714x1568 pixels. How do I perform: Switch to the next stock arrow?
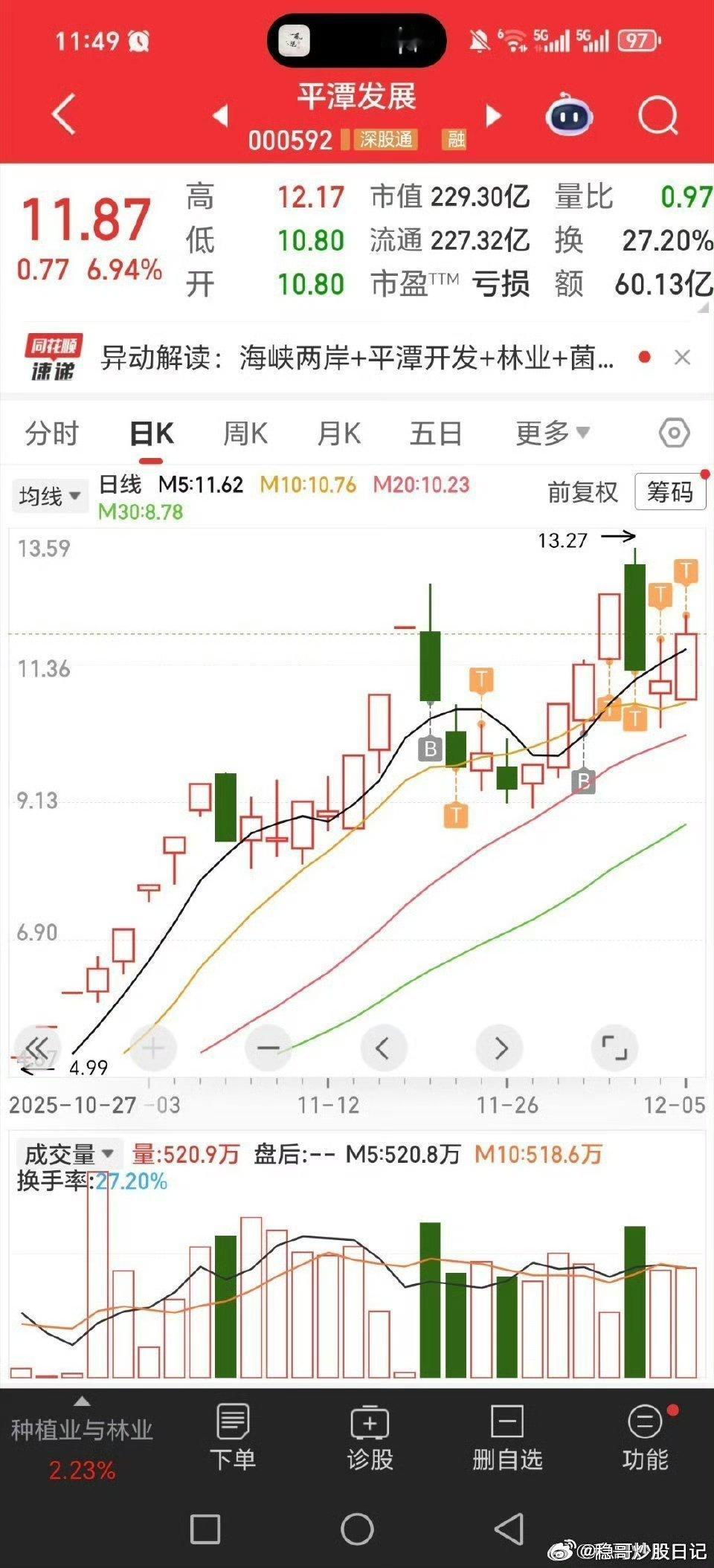pos(494,116)
